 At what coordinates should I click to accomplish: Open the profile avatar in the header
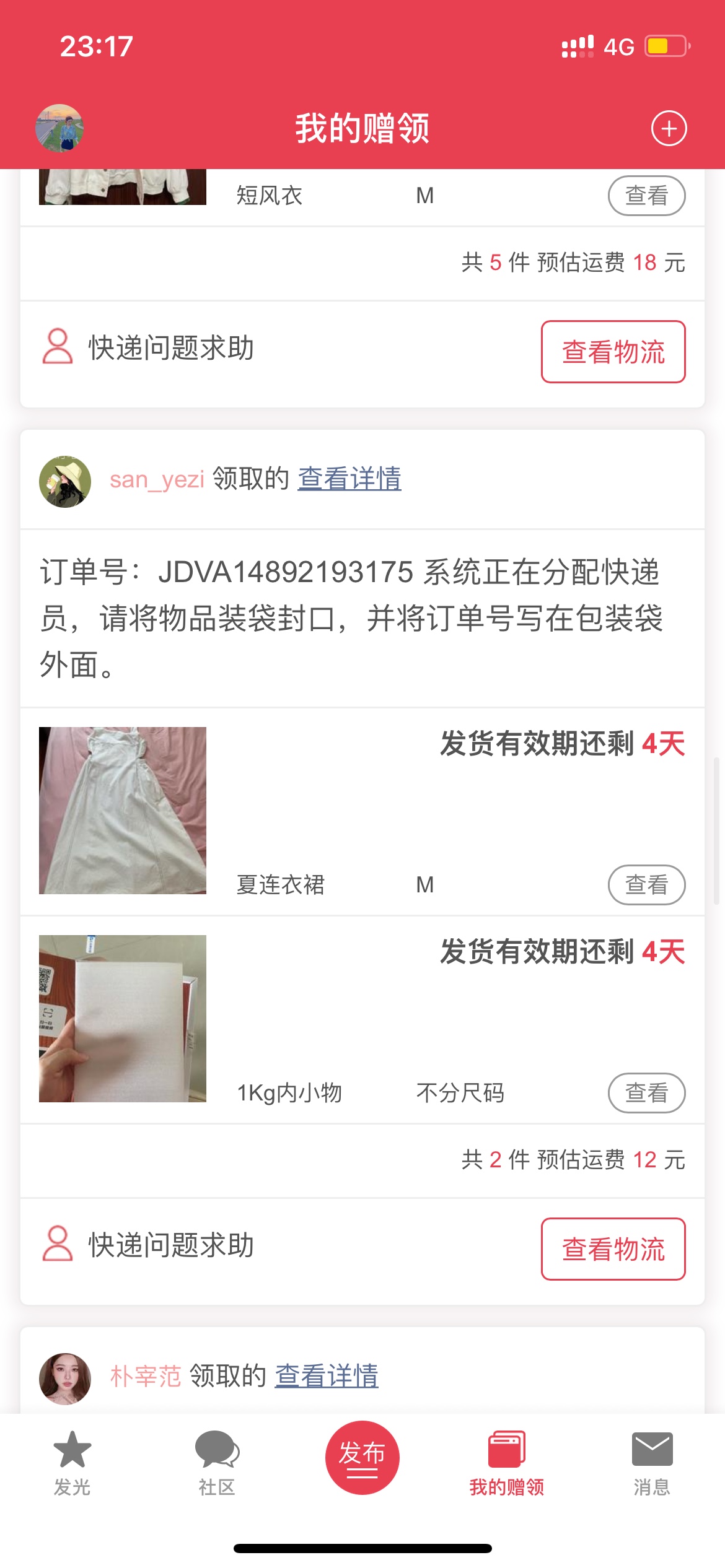coord(59,128)
